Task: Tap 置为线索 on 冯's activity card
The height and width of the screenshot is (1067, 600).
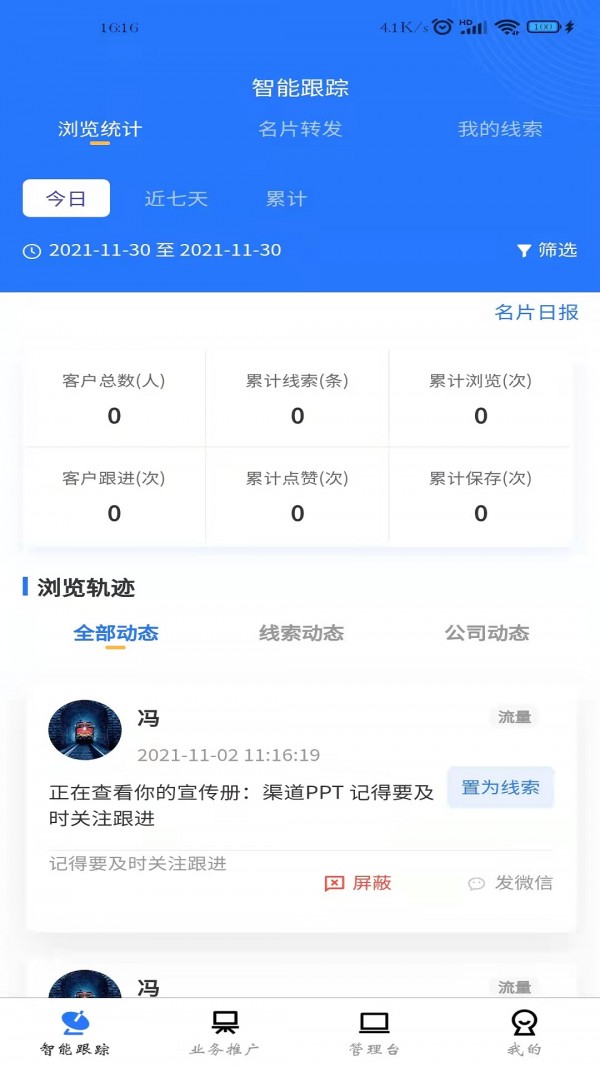Action: coord(500,787)
